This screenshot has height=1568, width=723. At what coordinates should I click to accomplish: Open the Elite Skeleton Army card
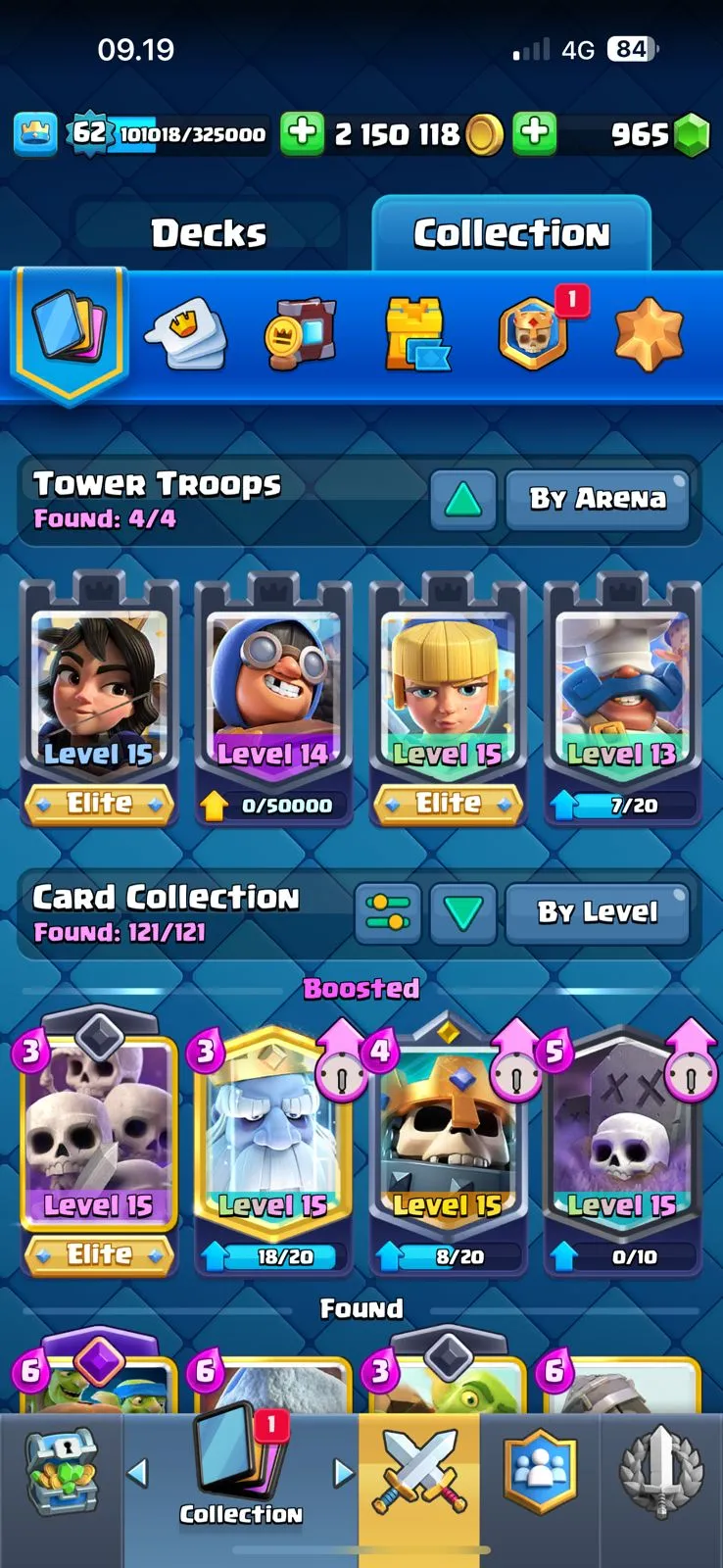coord(98,1137)
